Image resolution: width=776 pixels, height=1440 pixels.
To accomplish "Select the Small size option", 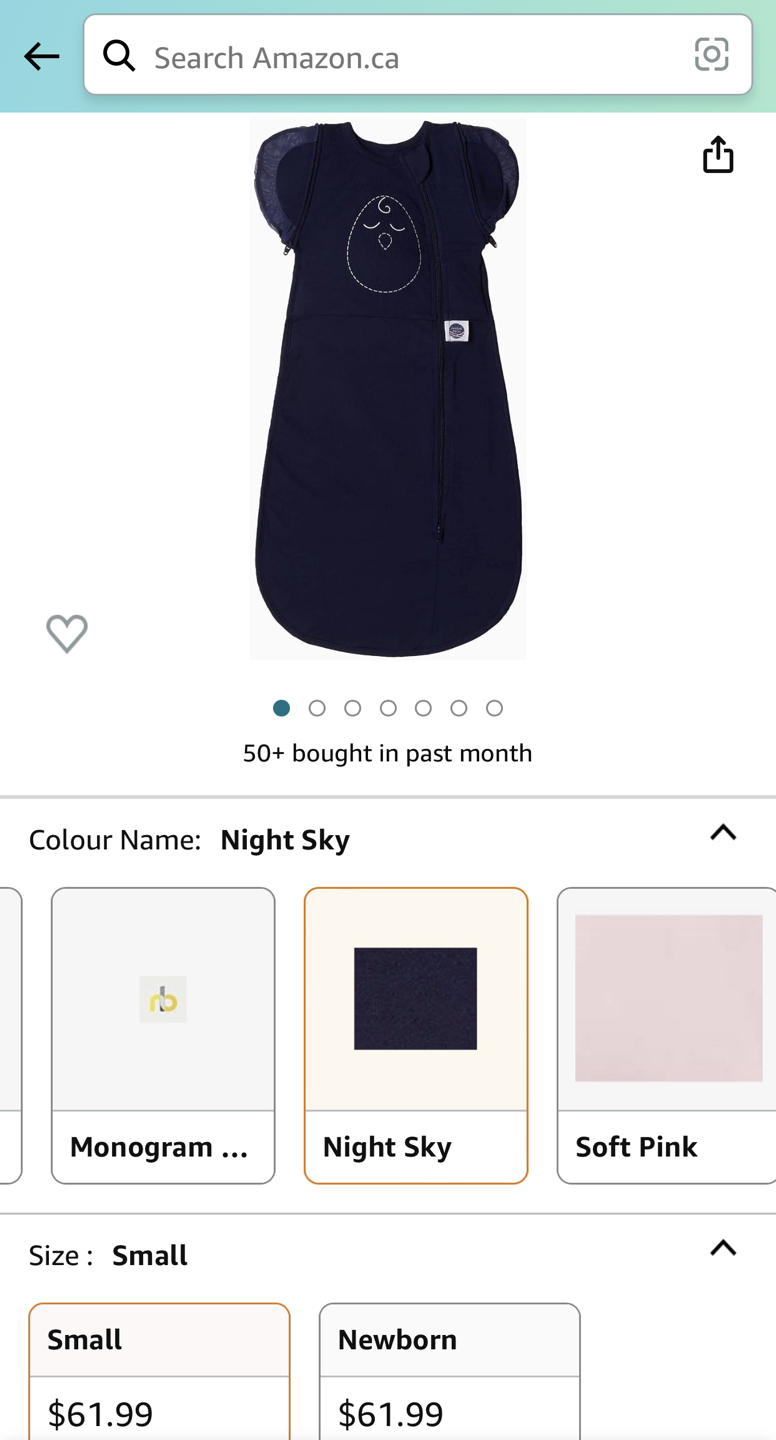I will (x=159, y=1372).
